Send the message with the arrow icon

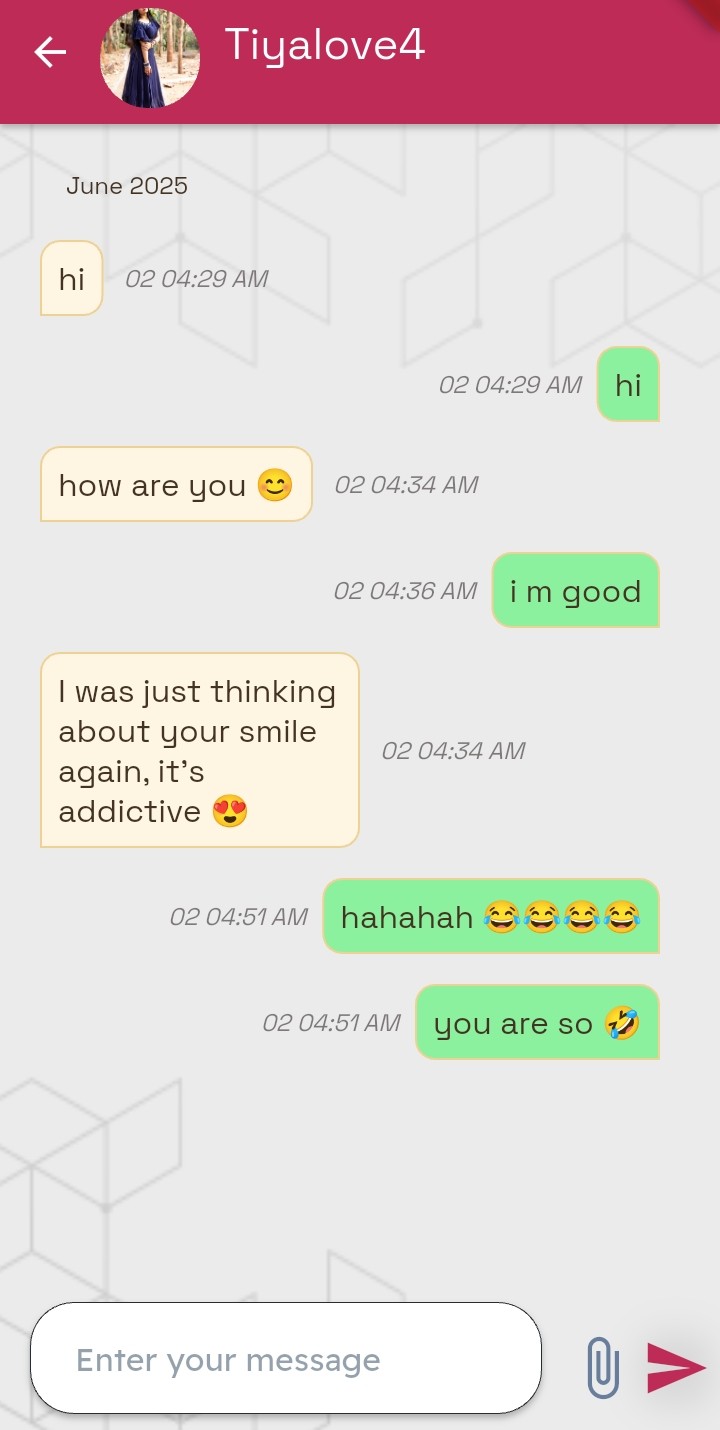point(676,1367)
